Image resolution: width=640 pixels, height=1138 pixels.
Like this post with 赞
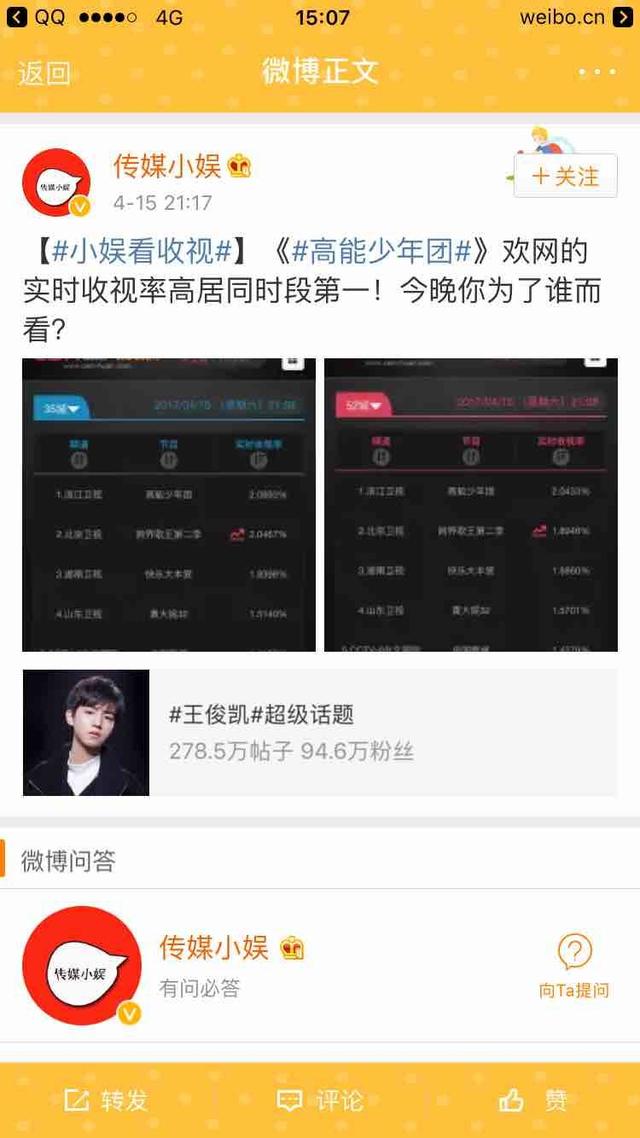coord(533,1101)
